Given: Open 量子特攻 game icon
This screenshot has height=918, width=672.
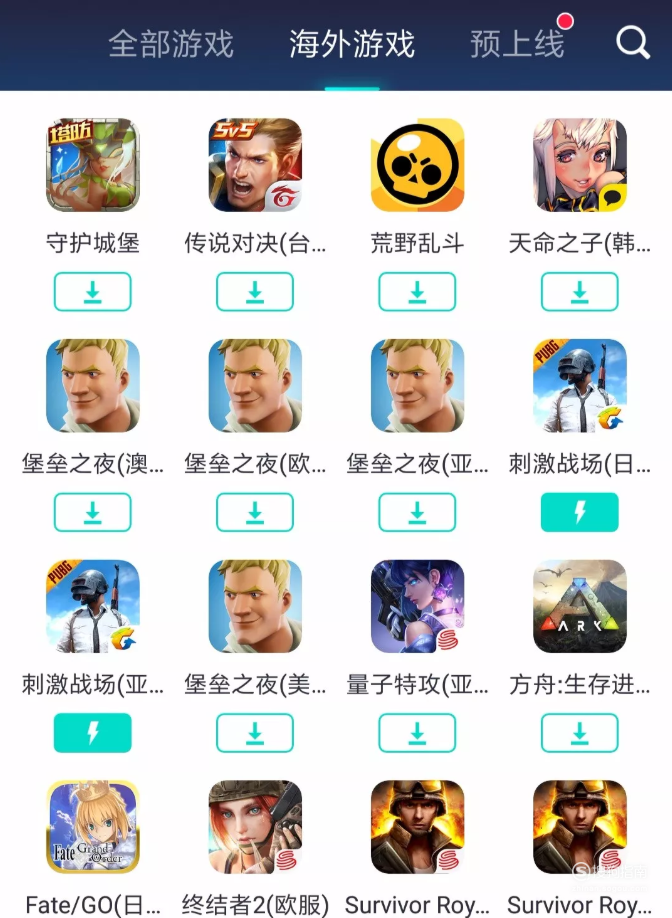Looking at the screenshot, I should 417,607.
